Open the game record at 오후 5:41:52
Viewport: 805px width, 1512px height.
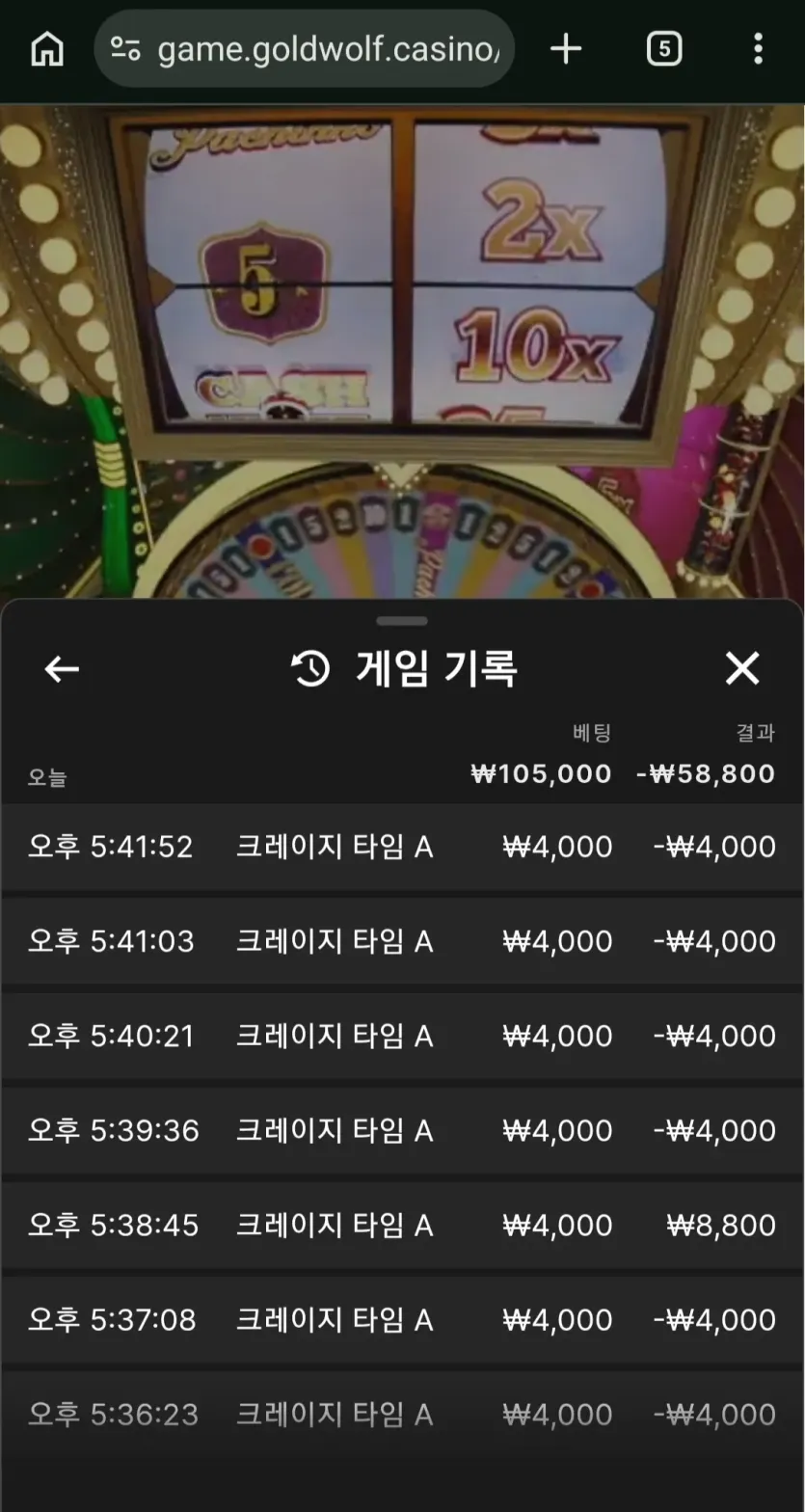(402, 847)
